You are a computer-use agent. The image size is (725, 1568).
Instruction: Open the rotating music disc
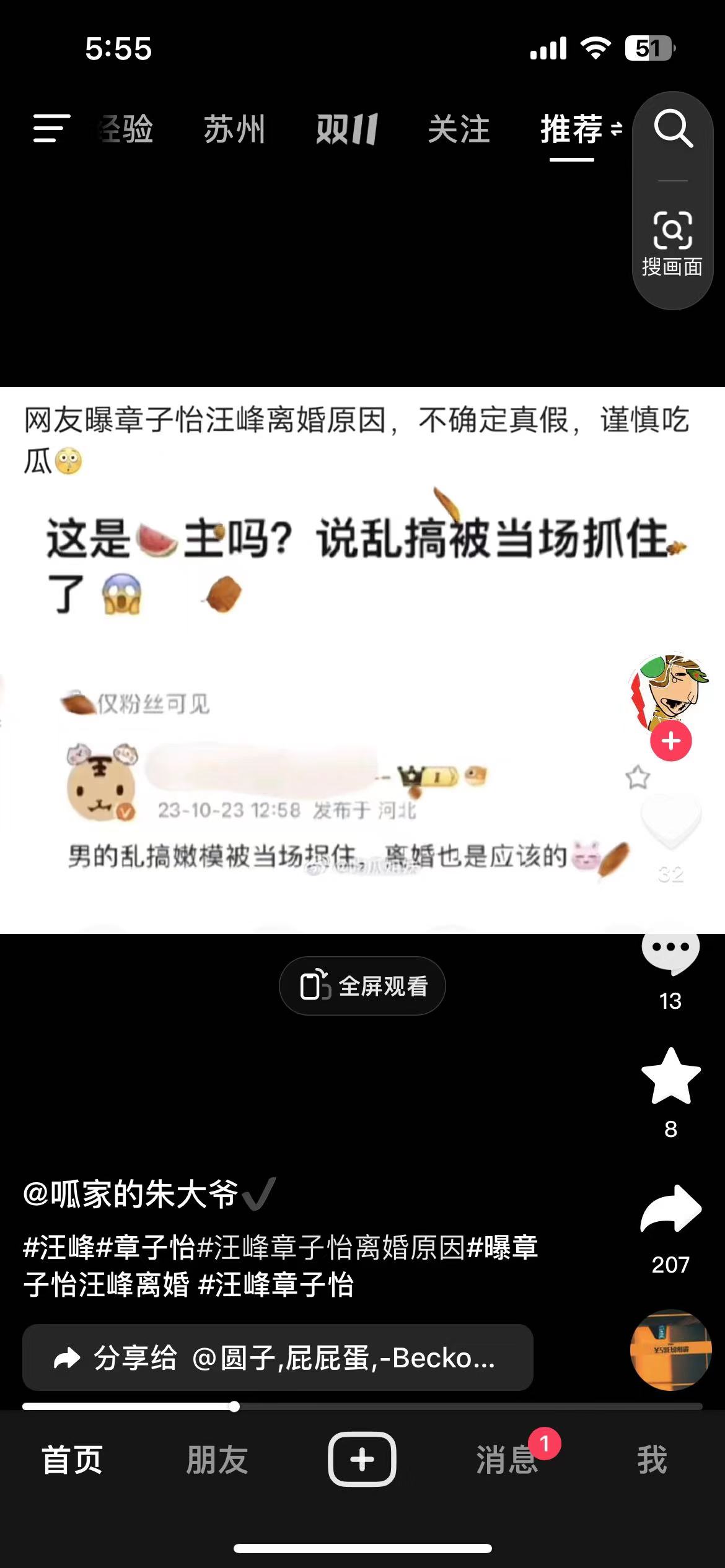(x=670, y=1350)
